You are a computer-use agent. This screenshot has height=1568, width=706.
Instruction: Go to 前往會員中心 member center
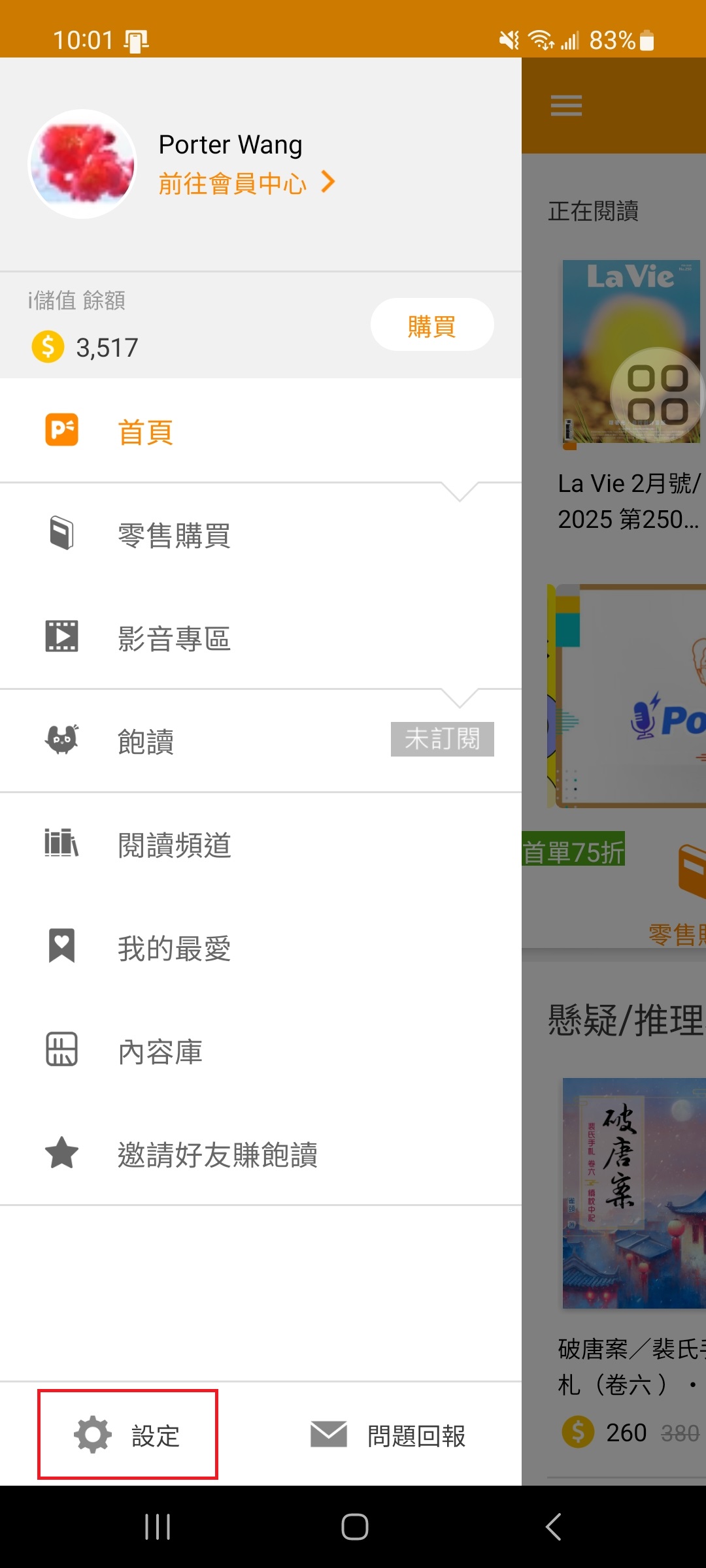(x=246, y=184)
